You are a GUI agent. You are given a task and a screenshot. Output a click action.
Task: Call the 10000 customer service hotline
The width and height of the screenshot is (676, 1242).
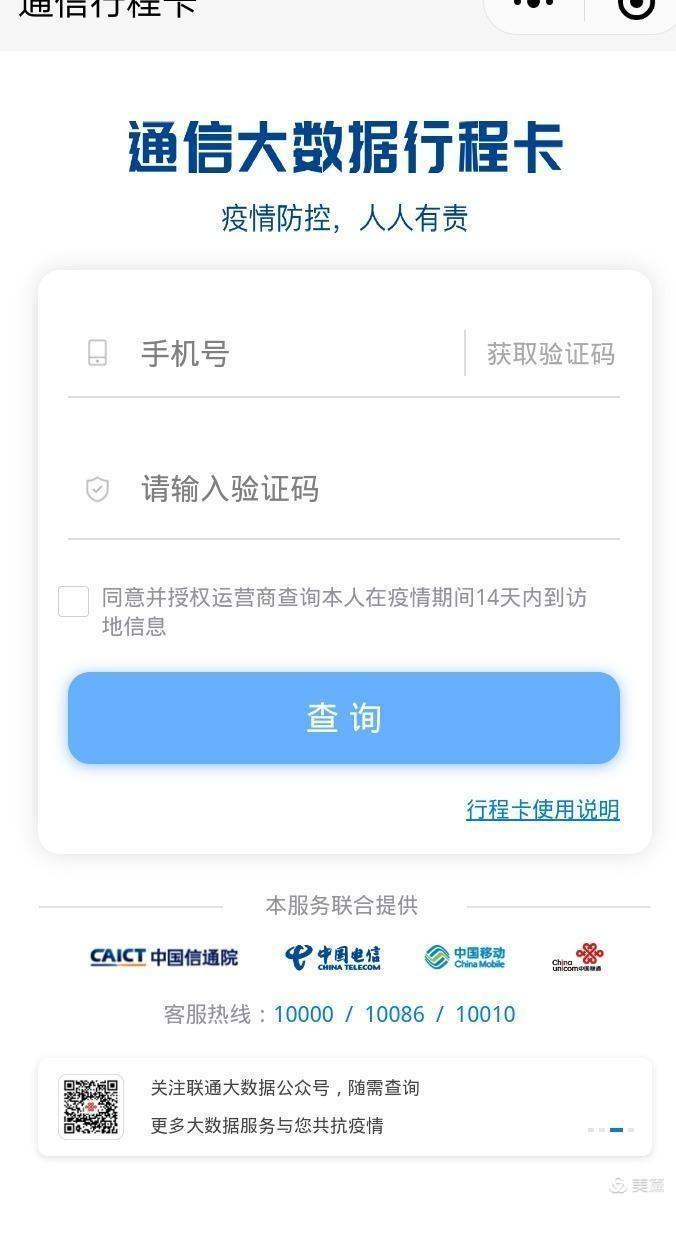coord(303,1014)
